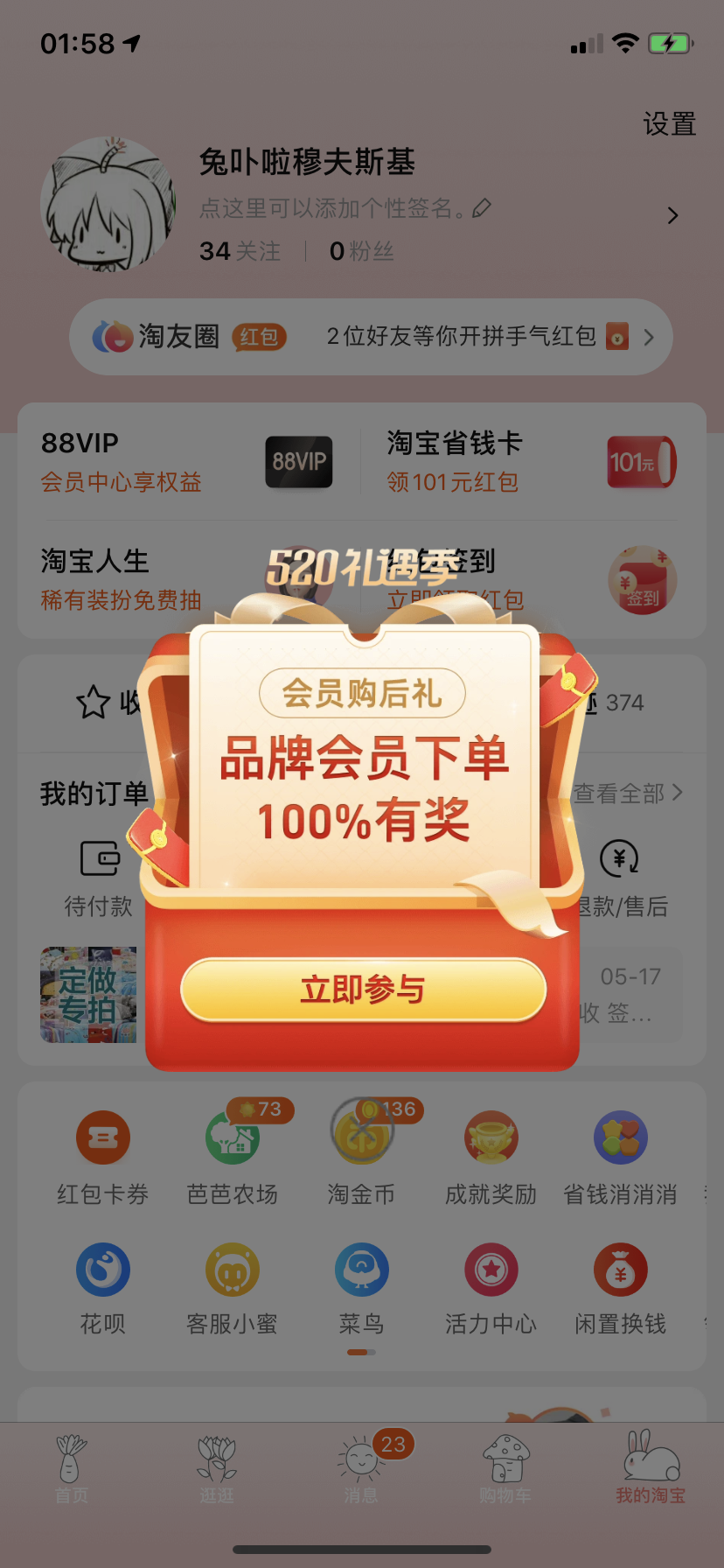Switch to the 首页 tab
Viewport: 724px width, 1568px height.
tap(72, 1470)
